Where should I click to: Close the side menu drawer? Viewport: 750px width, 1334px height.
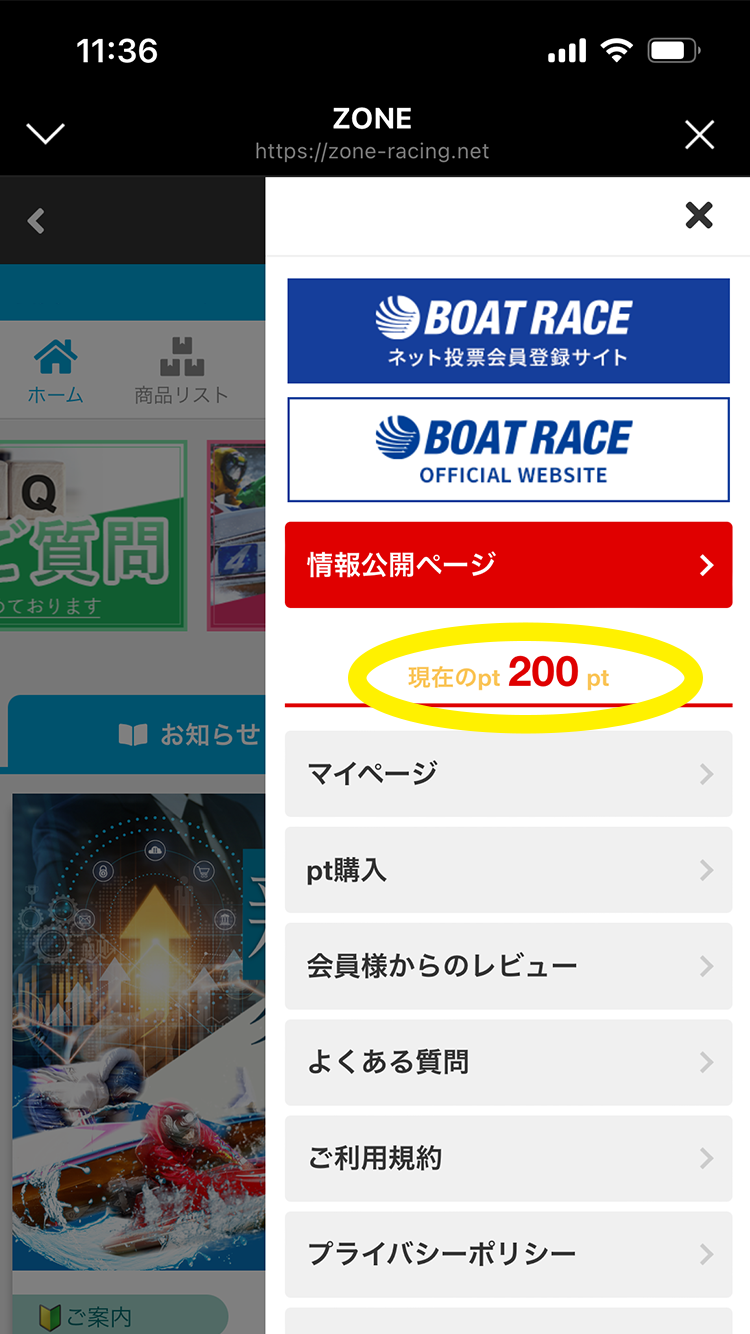pyautogui.click(x=698, y=215)
